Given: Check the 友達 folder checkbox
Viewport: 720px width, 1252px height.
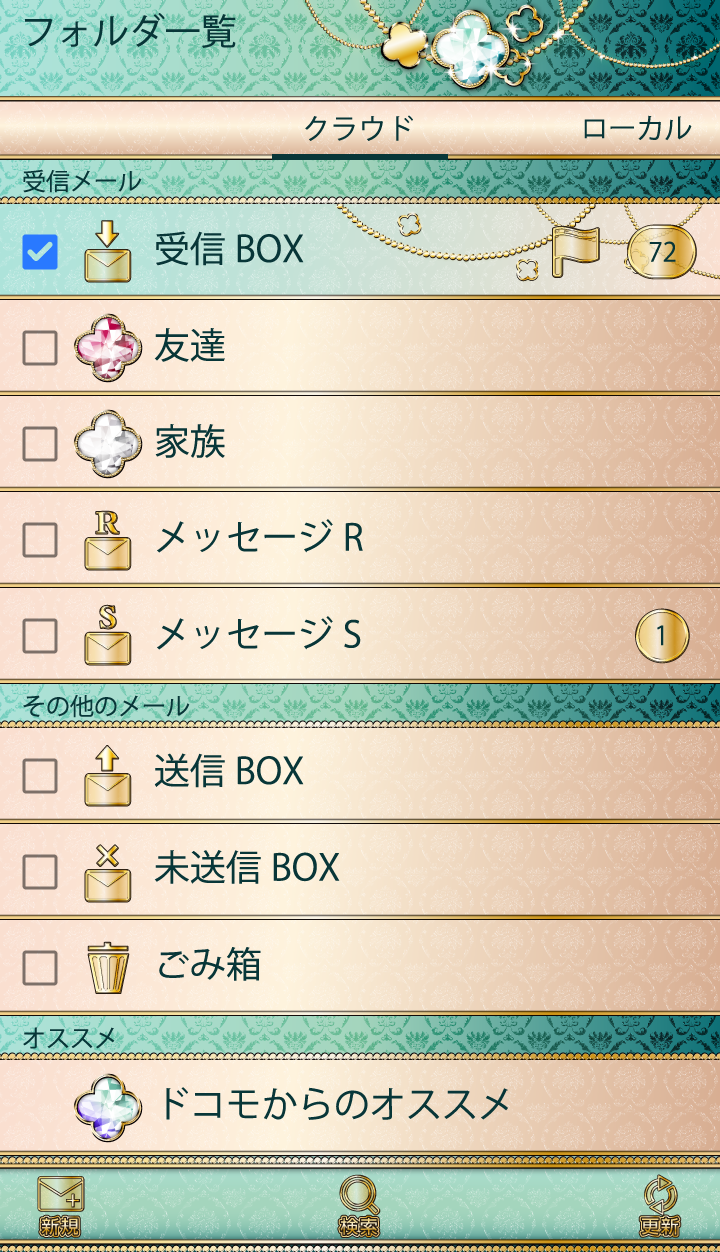Looking at the screenshot, I should [x=40, y=347].
